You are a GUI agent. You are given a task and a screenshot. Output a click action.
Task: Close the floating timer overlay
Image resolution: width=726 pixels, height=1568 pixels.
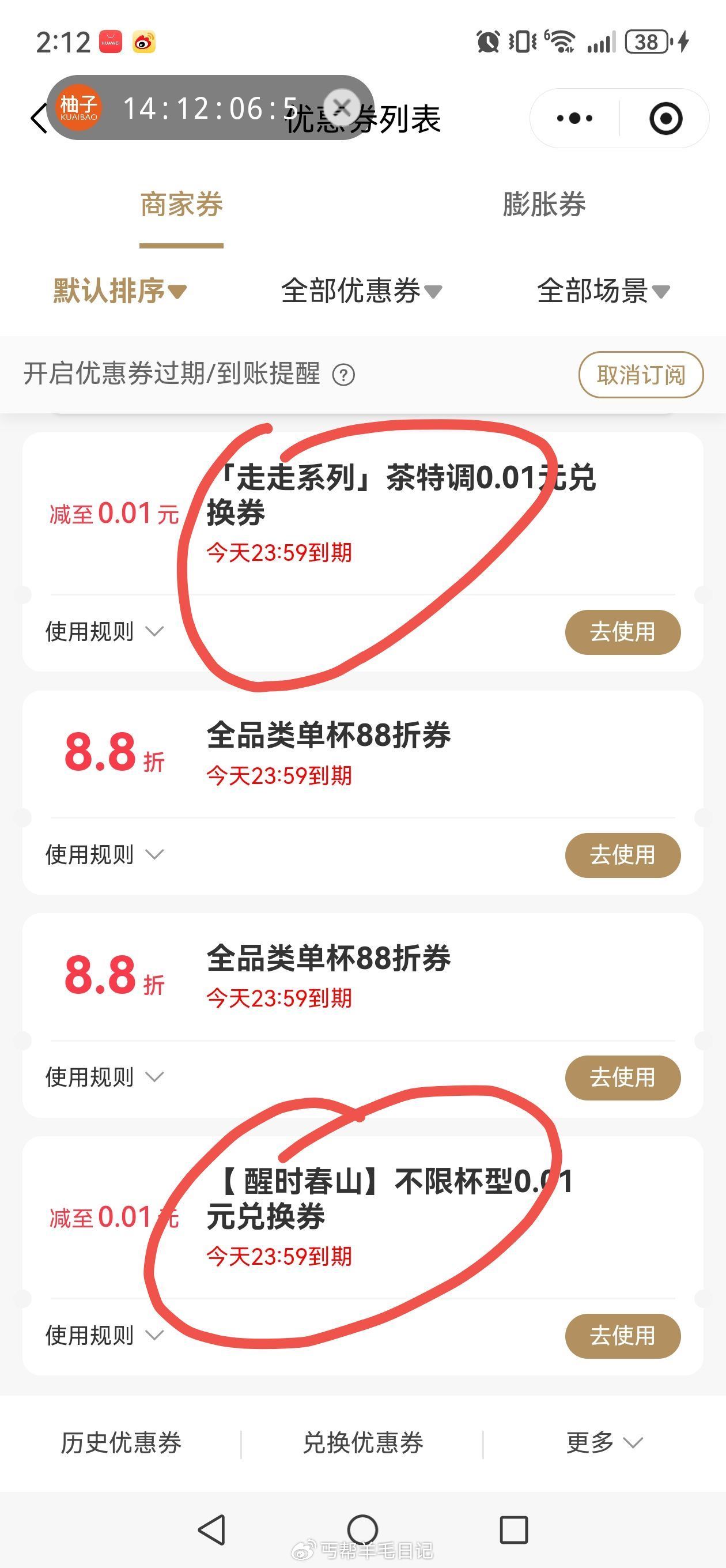(x=342, y=108)
